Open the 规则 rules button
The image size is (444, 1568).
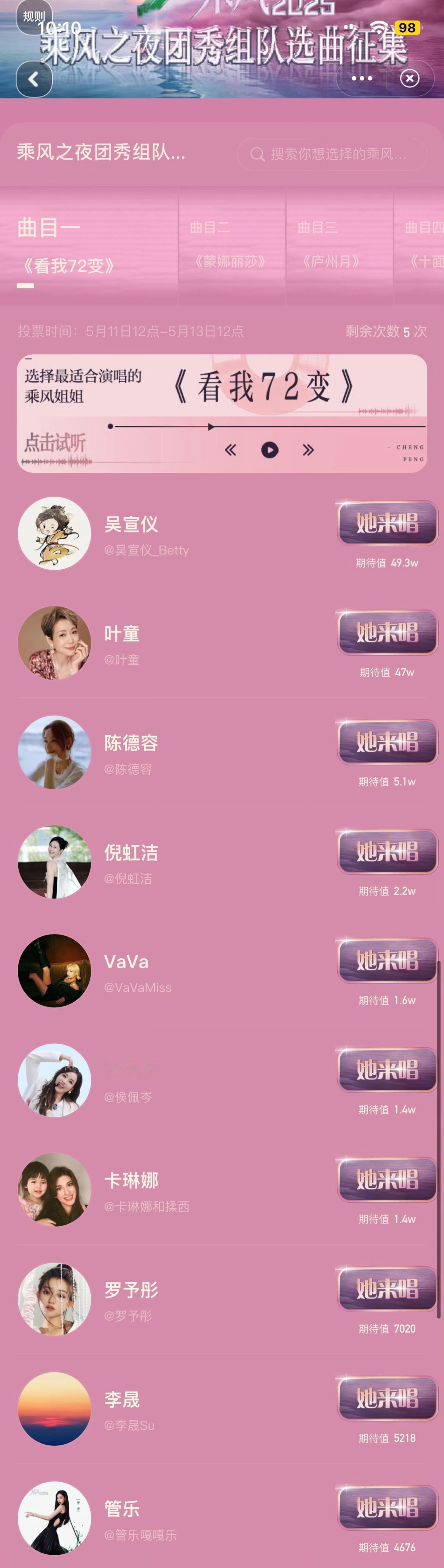coord(34,16)
